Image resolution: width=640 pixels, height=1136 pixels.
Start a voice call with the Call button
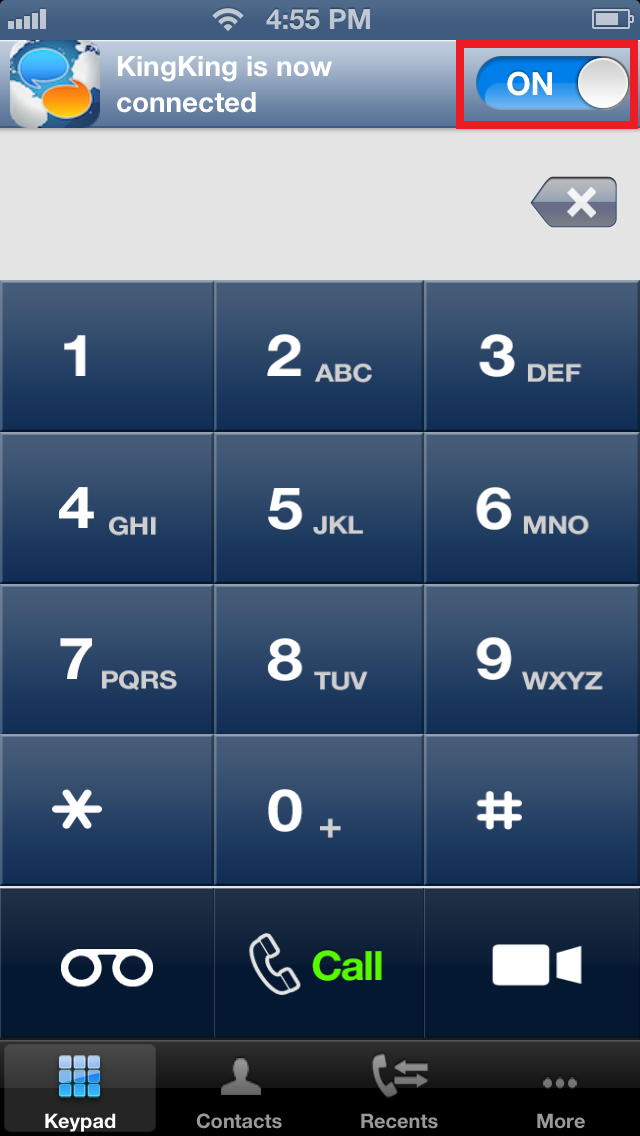319,965
